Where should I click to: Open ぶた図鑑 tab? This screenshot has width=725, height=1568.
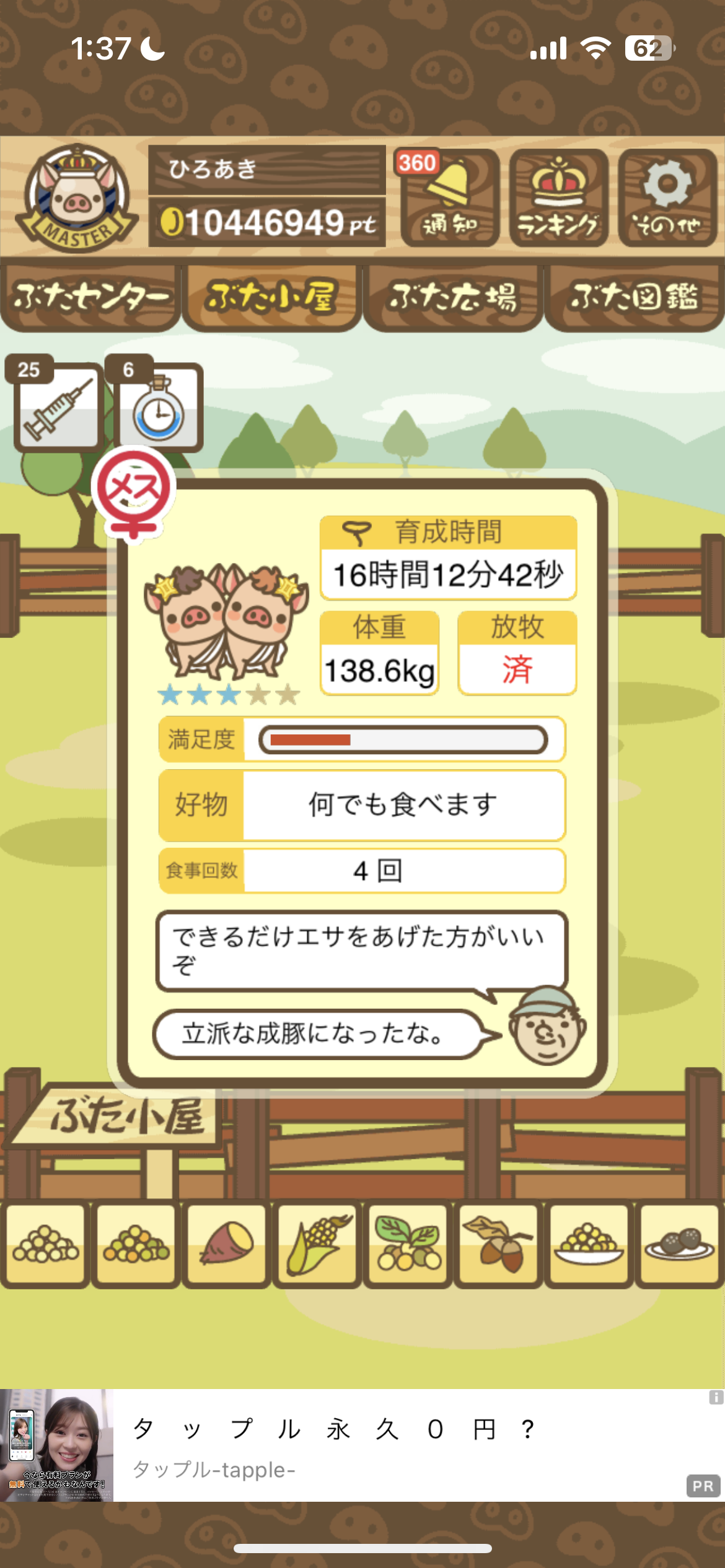pyautogui.click(x=634, y=298)
